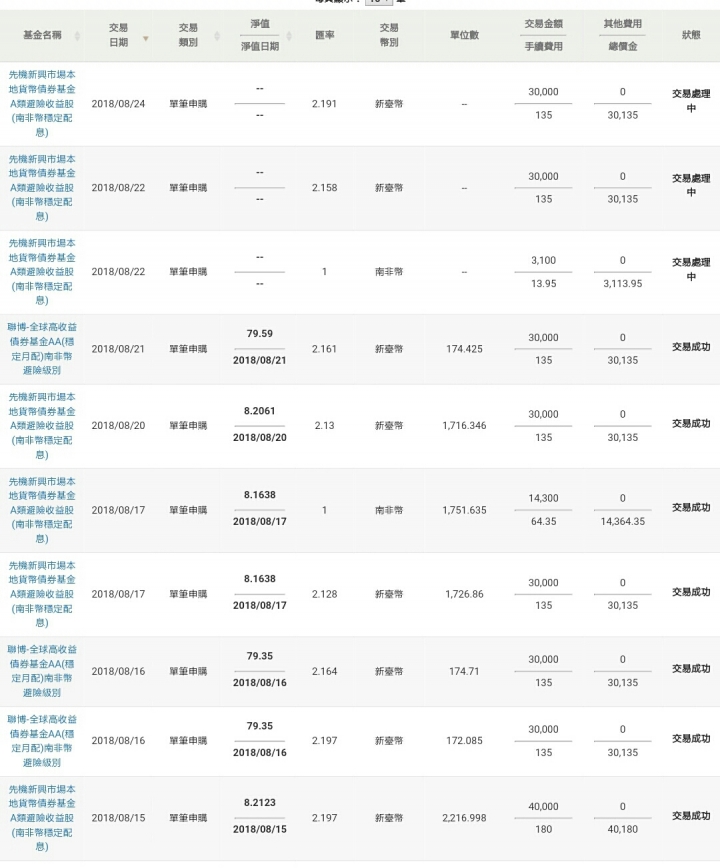Open 聯博 fund link with 174.71 units on 2018/08/16

tap(42, 670)
